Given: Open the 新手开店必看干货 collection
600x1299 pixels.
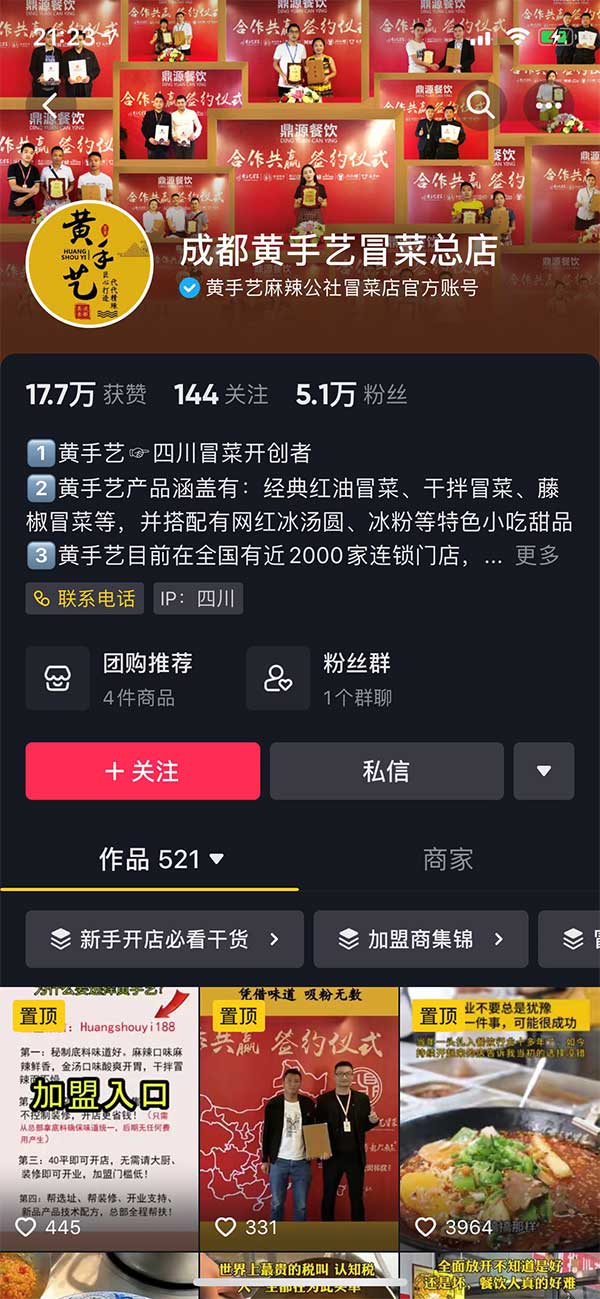Looking at the screenshot, I should pos(165,939).
